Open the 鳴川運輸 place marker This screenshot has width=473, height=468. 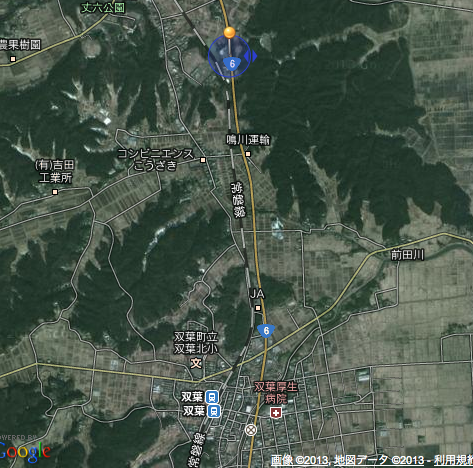point(248,154)
